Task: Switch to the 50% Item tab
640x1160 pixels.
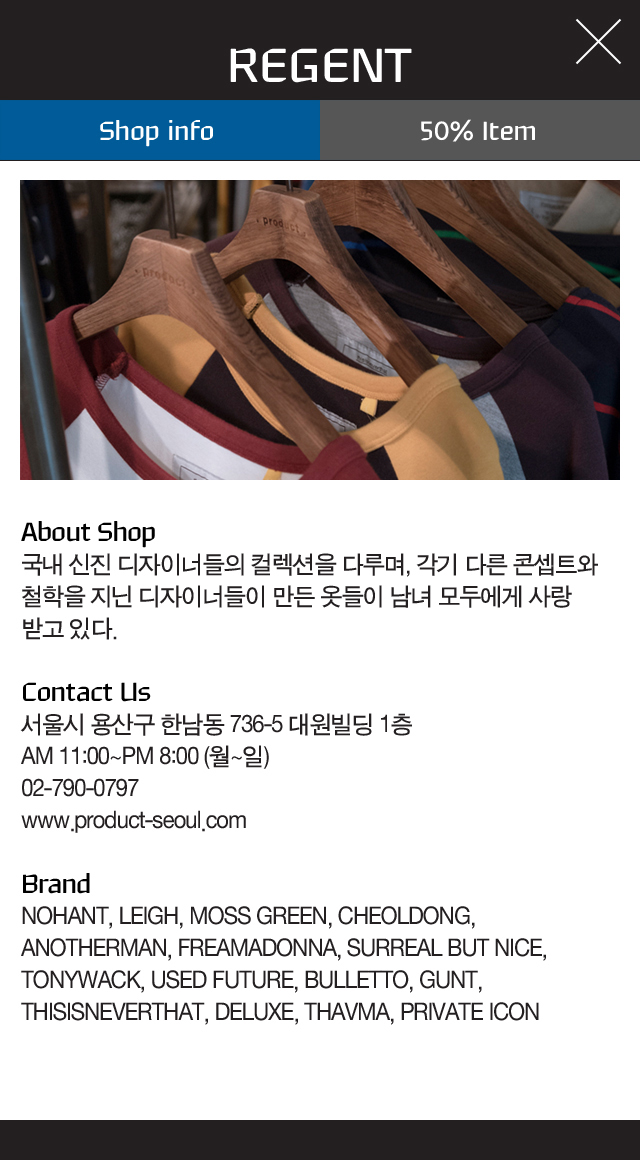Action: tap(479, 131)
